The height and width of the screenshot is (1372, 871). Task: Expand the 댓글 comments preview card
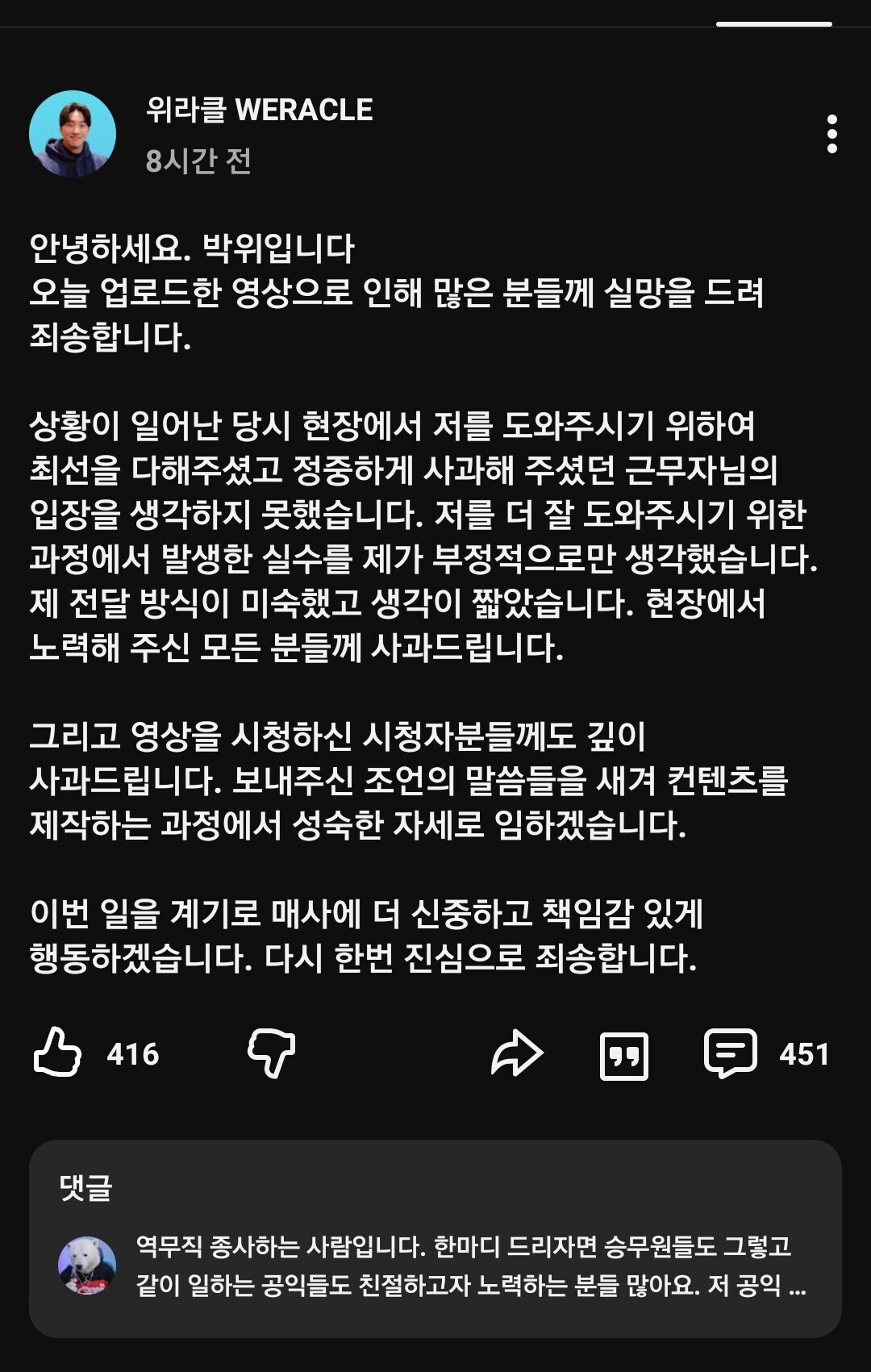pos(435,1239)
